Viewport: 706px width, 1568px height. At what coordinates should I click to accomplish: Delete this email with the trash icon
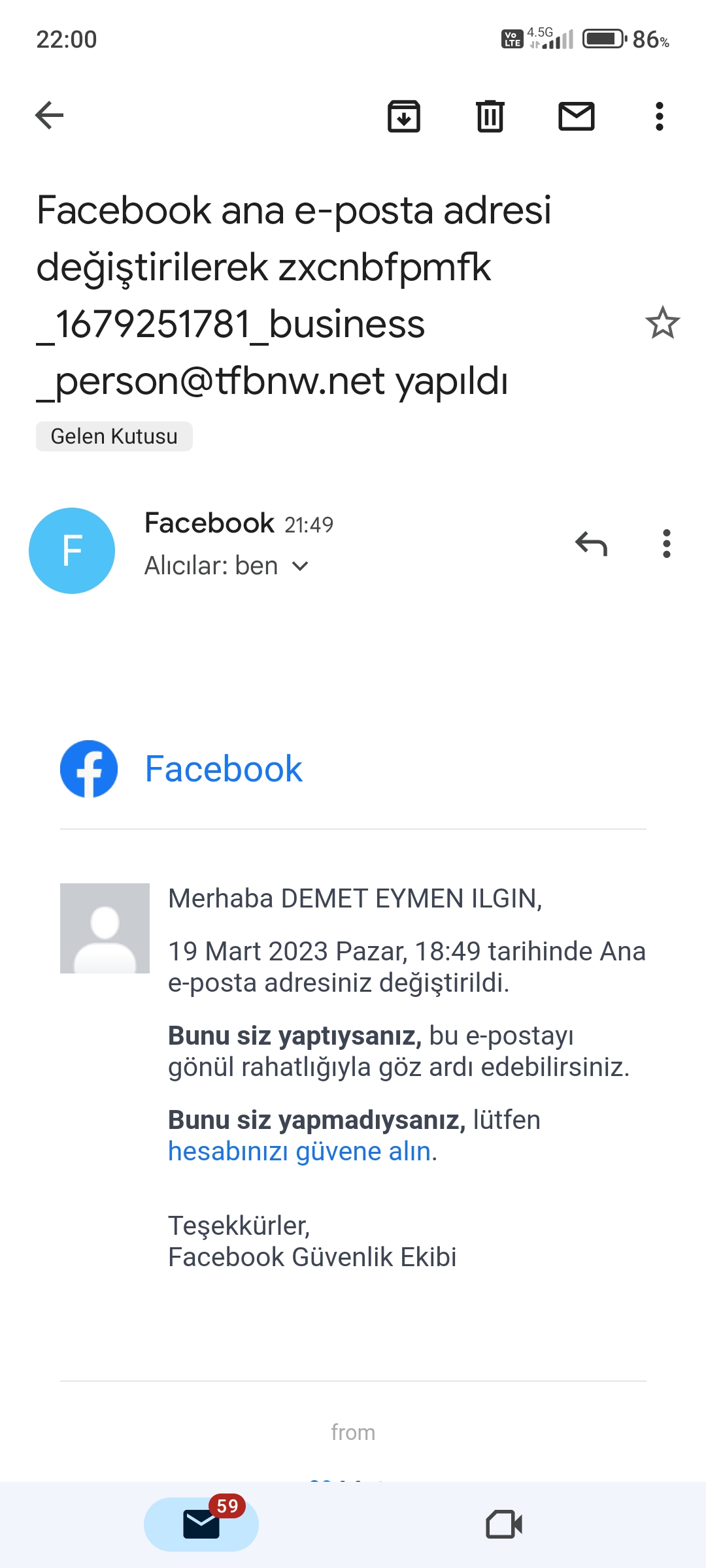[490, 116]
